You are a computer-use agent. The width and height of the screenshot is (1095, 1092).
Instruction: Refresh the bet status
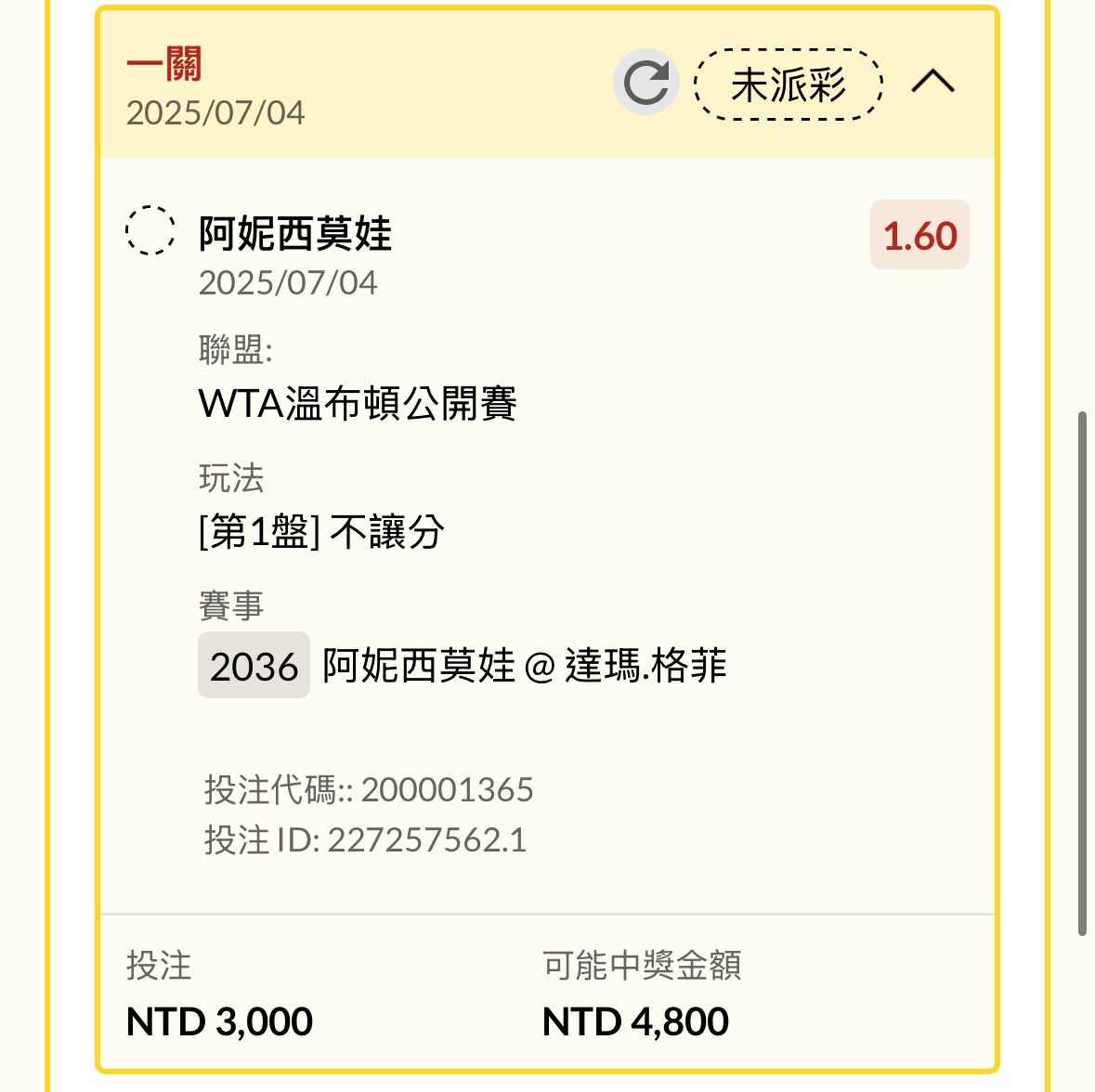click(645, 83)
